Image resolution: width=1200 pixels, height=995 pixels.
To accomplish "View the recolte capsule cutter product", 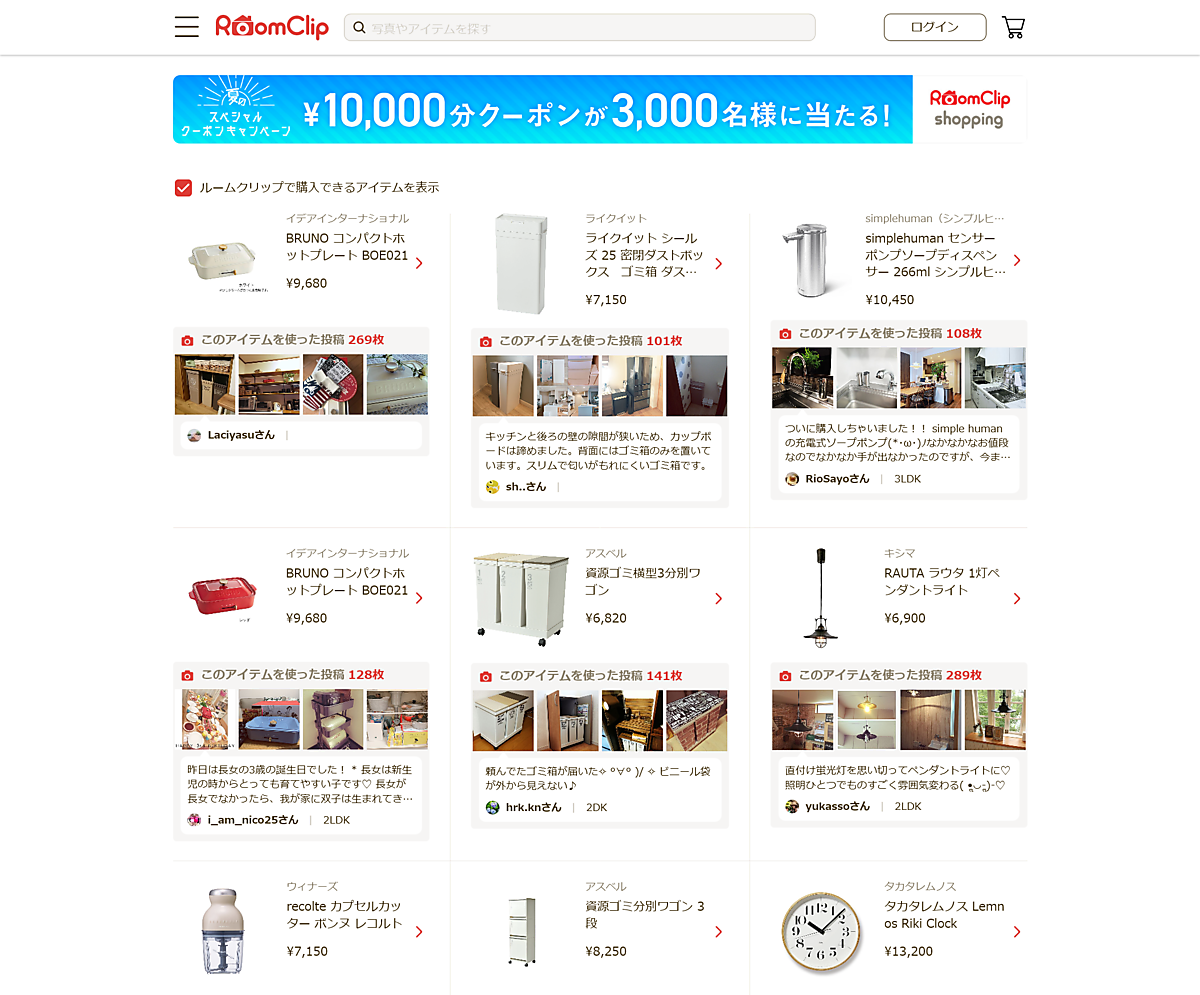I will [344, 915].
